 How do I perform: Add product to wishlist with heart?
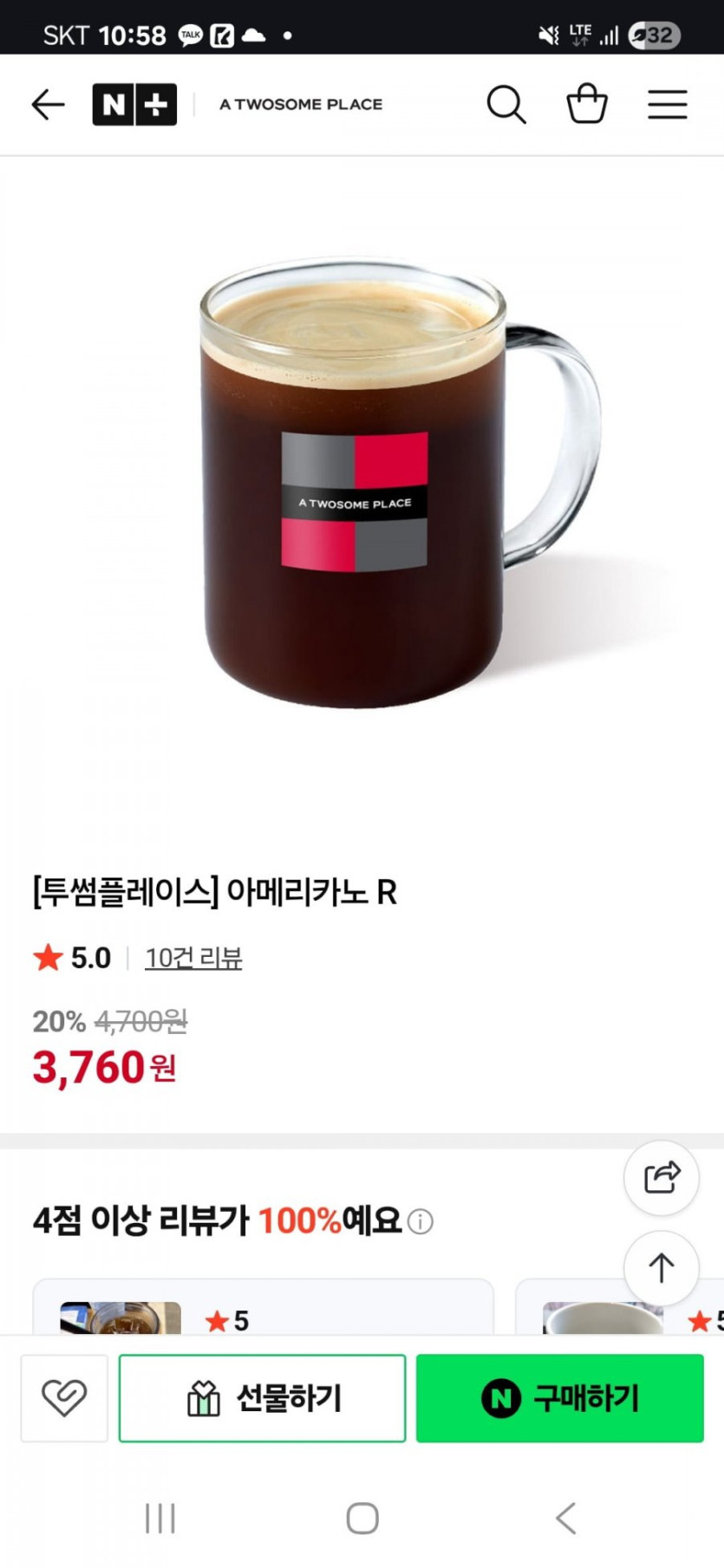[x=64, y=1398]
